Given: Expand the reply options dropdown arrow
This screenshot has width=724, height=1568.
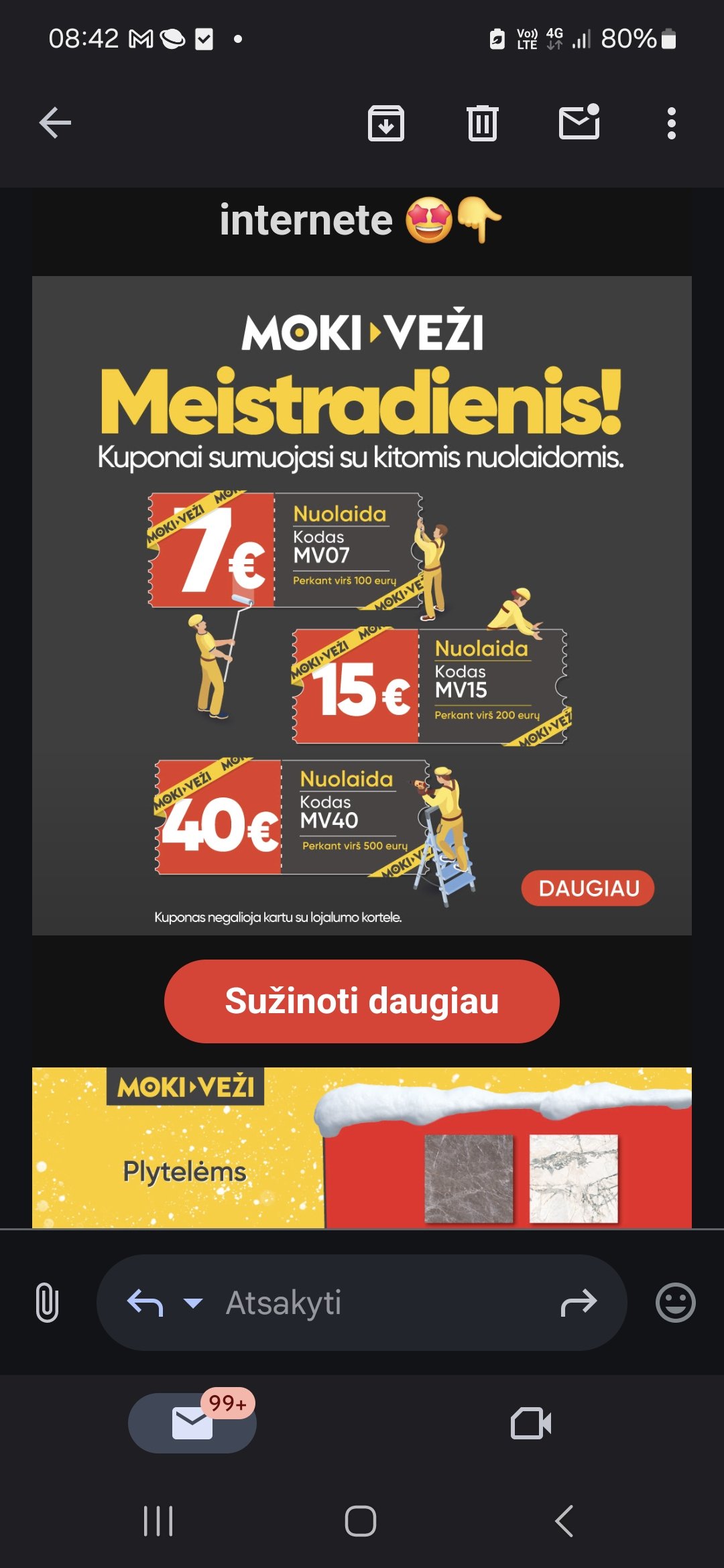Looking at the screenshot, I should coord(193,1303).
